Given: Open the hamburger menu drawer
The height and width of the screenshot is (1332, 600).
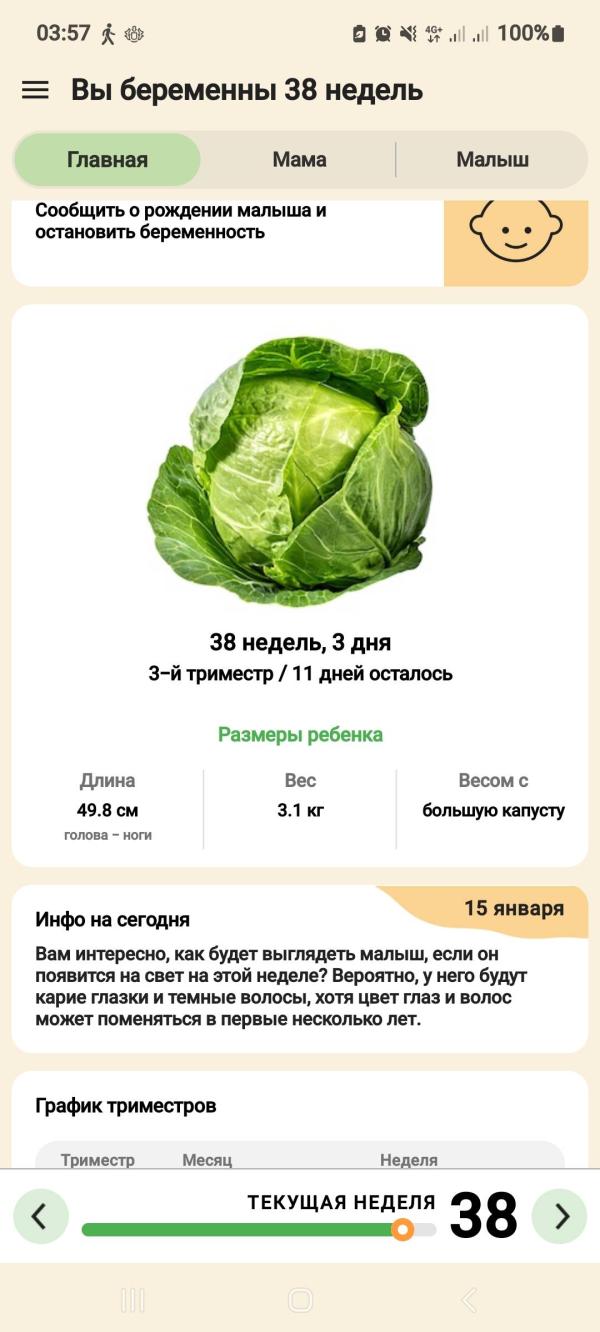Looking at the screenshot, I should point(35,90).
